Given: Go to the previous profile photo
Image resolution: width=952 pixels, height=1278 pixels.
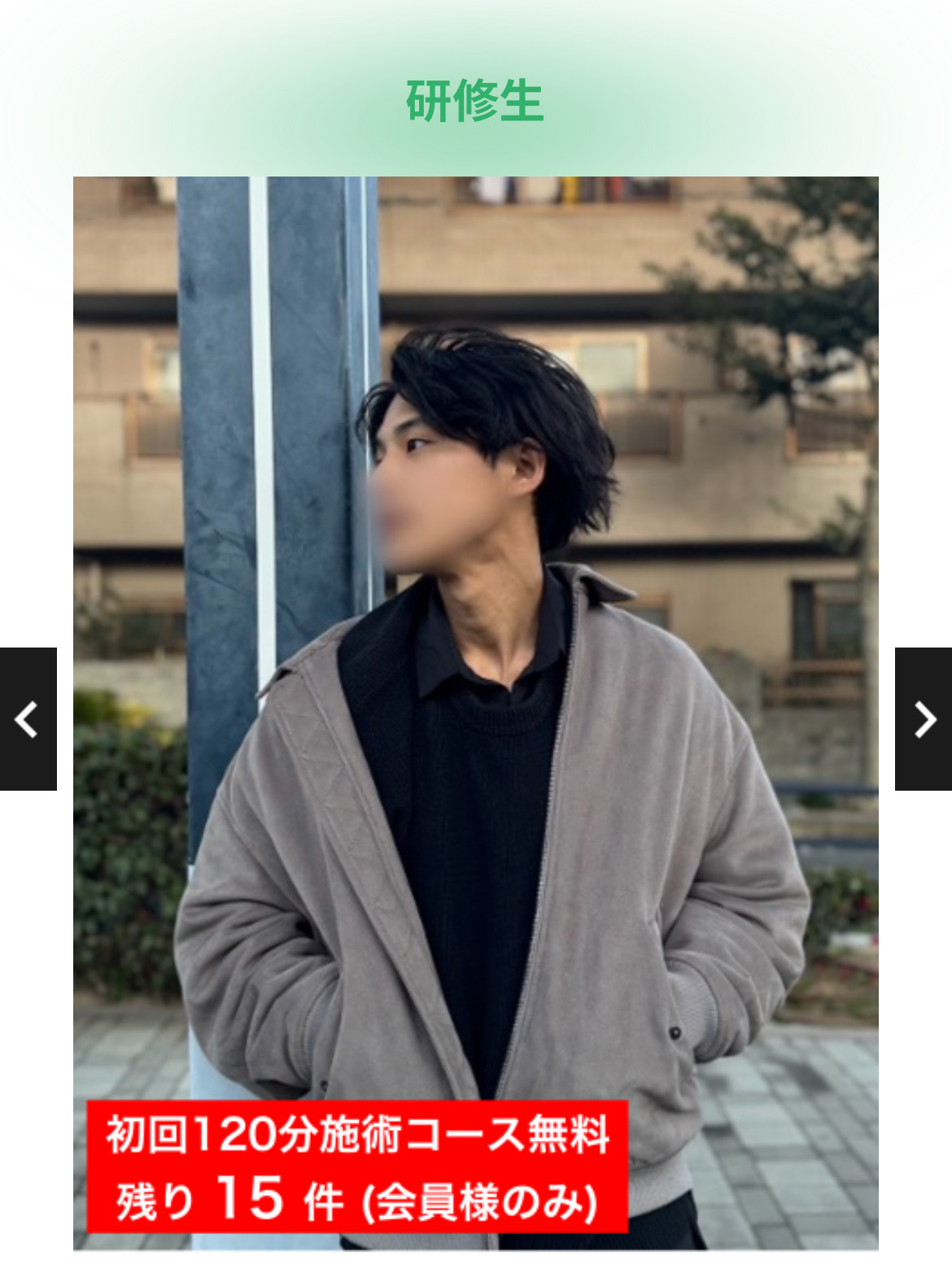Looking at the screenshot, I should [x=28, y=719].
